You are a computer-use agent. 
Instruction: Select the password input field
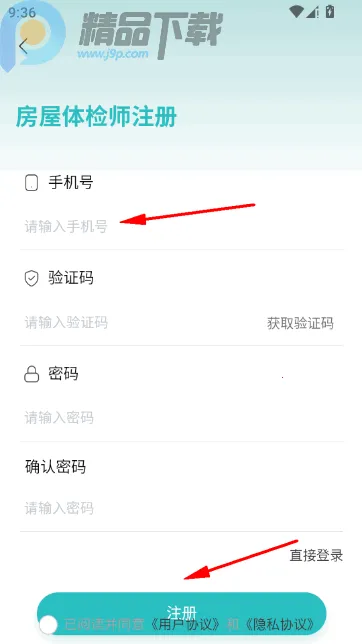182,418
